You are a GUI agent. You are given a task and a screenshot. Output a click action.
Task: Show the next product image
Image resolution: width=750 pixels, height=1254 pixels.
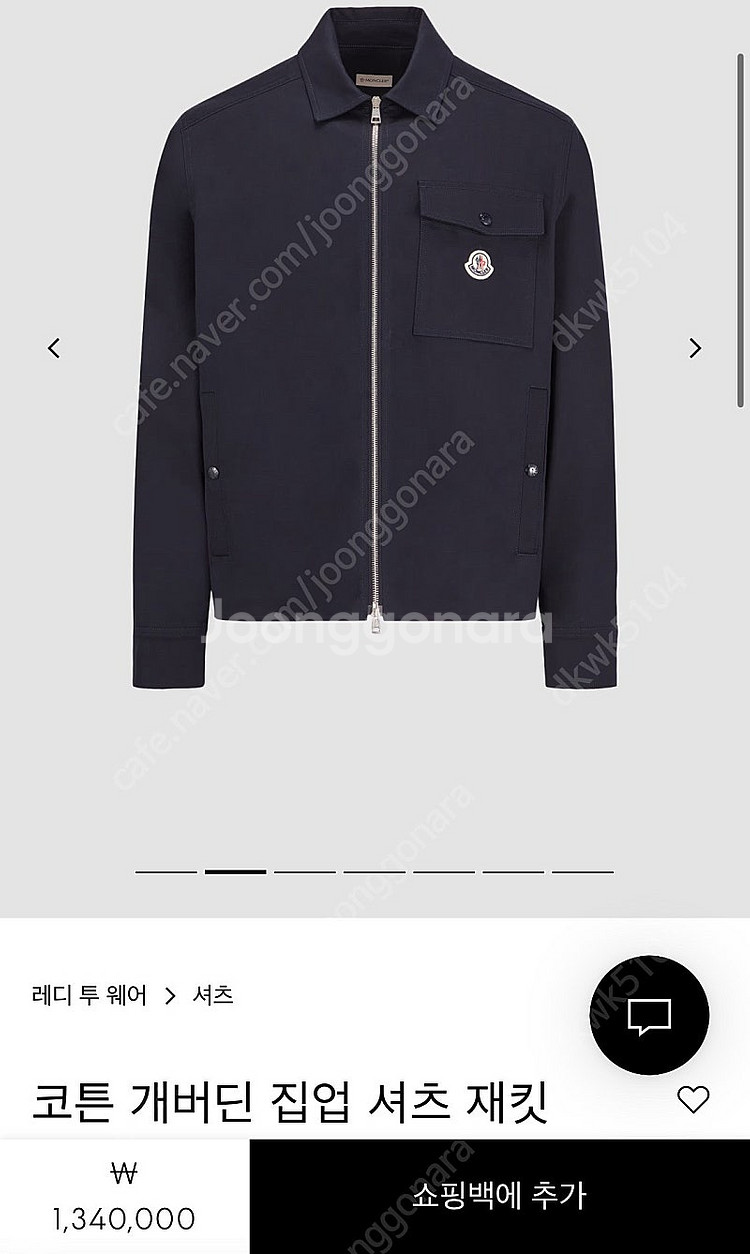(x=695, y=348)
